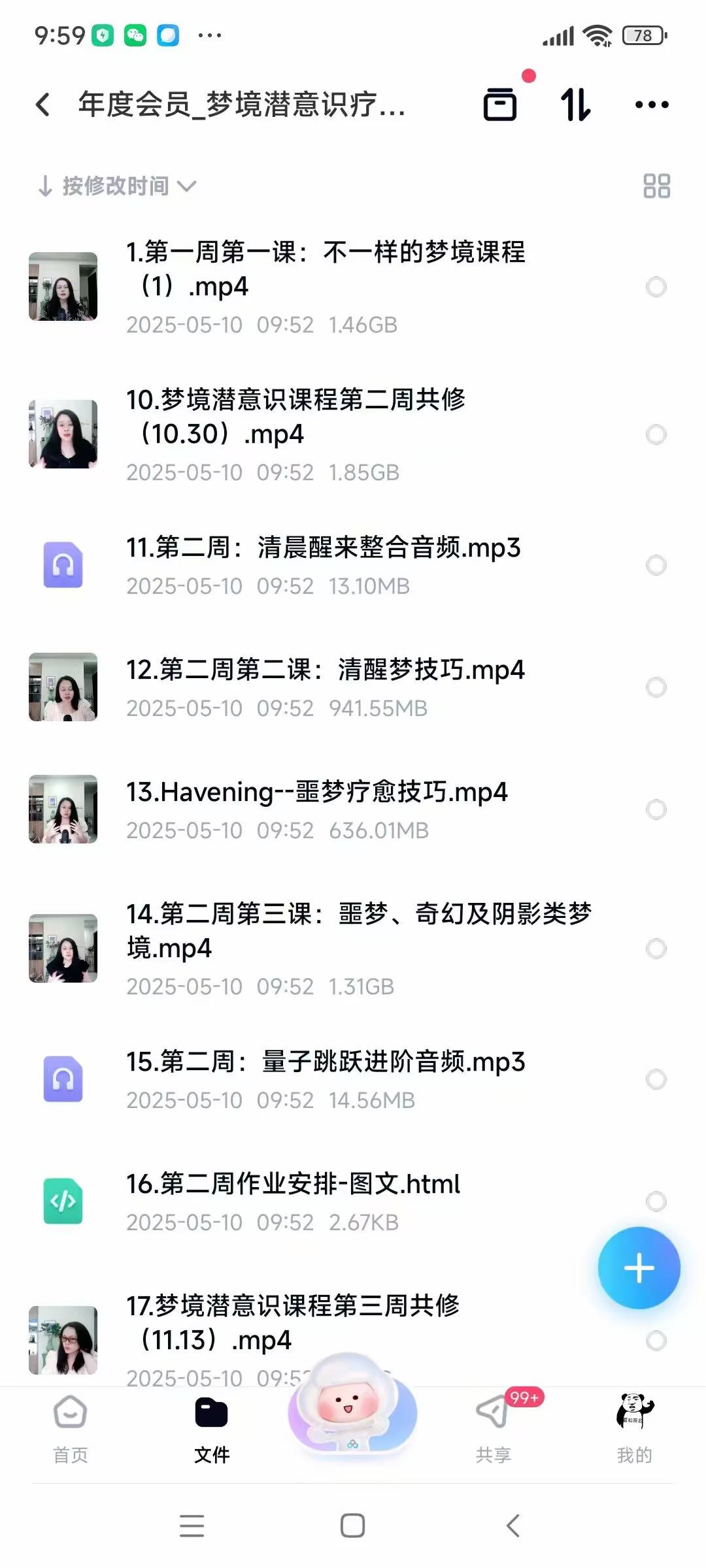Open video 1.第一周第一课 不一样的梦境课程
The height and width of the screenshot is (1568, 706).
[x=325, y=269]
